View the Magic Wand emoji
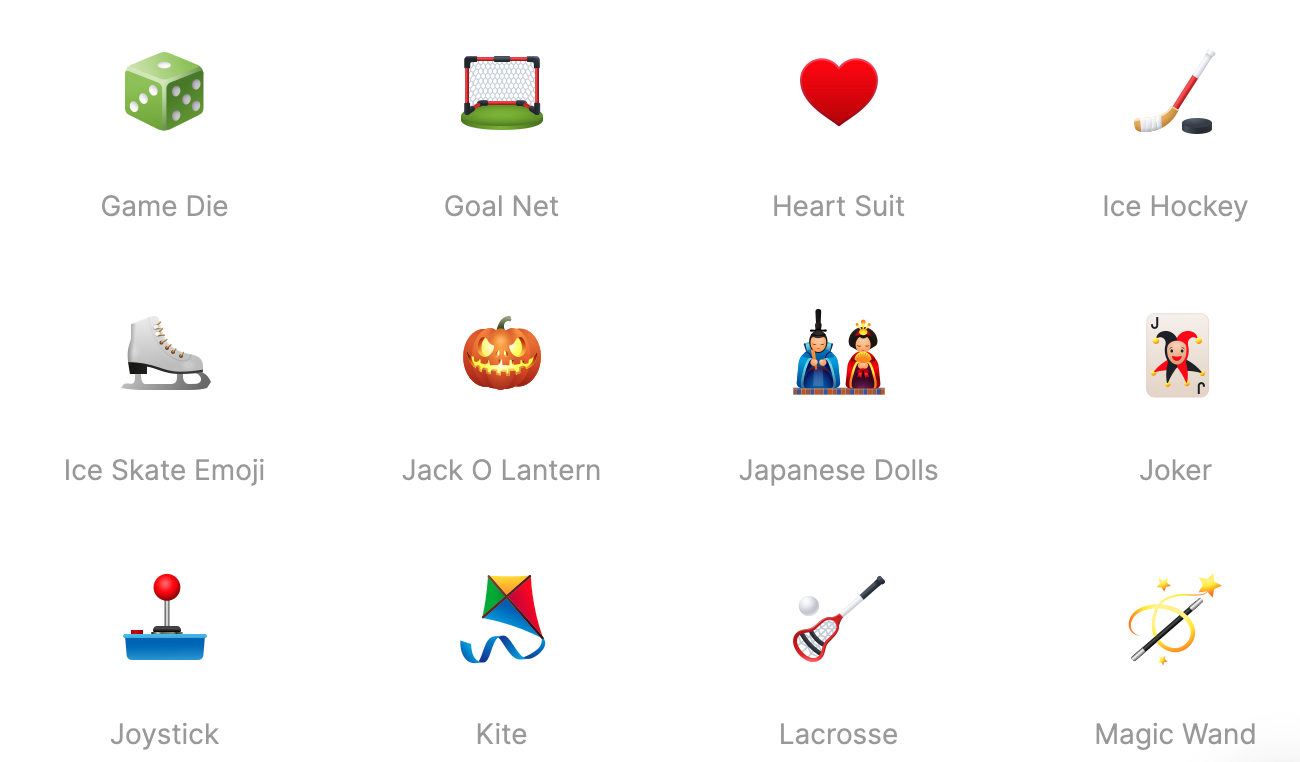The width and height of the screenshot is (1300, 762). tap(1175, 618)
